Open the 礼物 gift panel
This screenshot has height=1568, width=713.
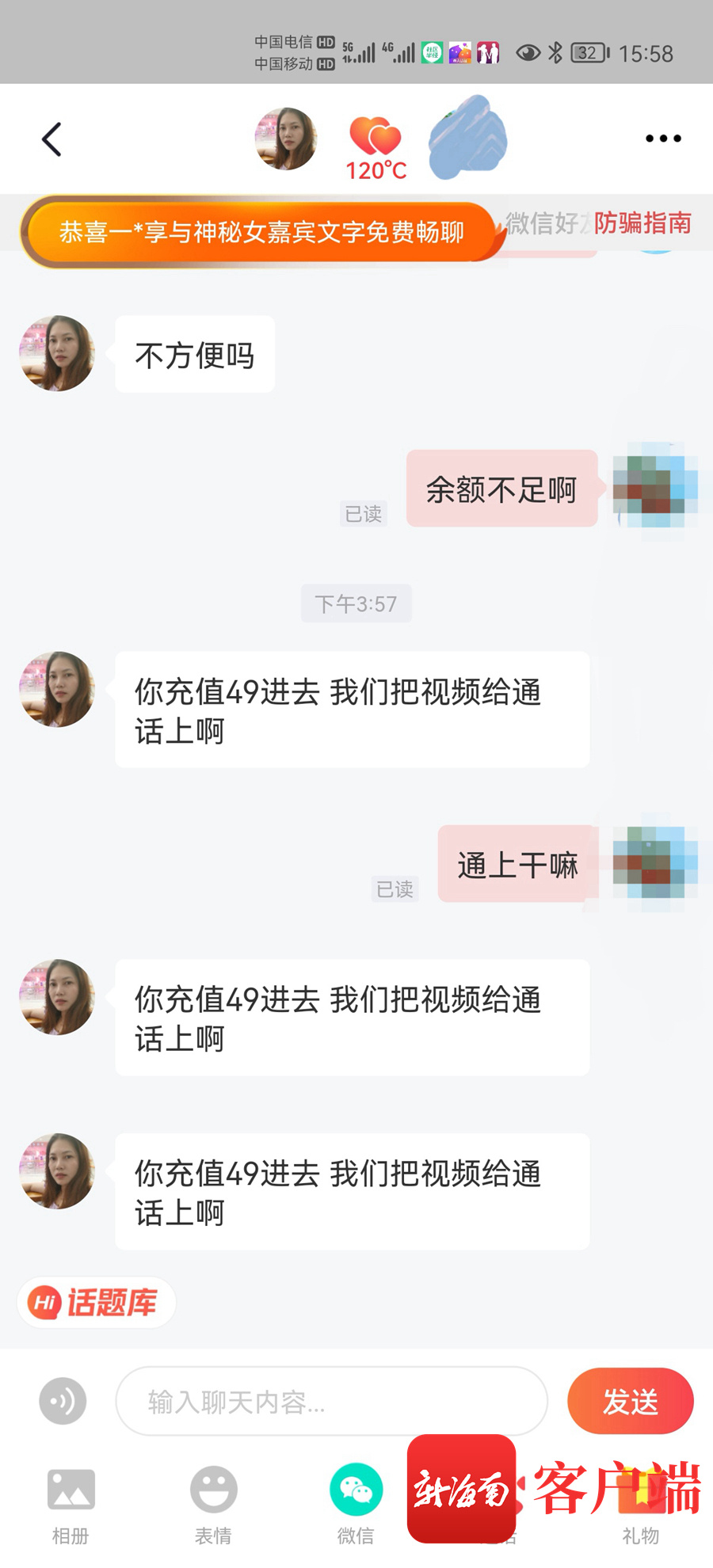(642, 1501)
